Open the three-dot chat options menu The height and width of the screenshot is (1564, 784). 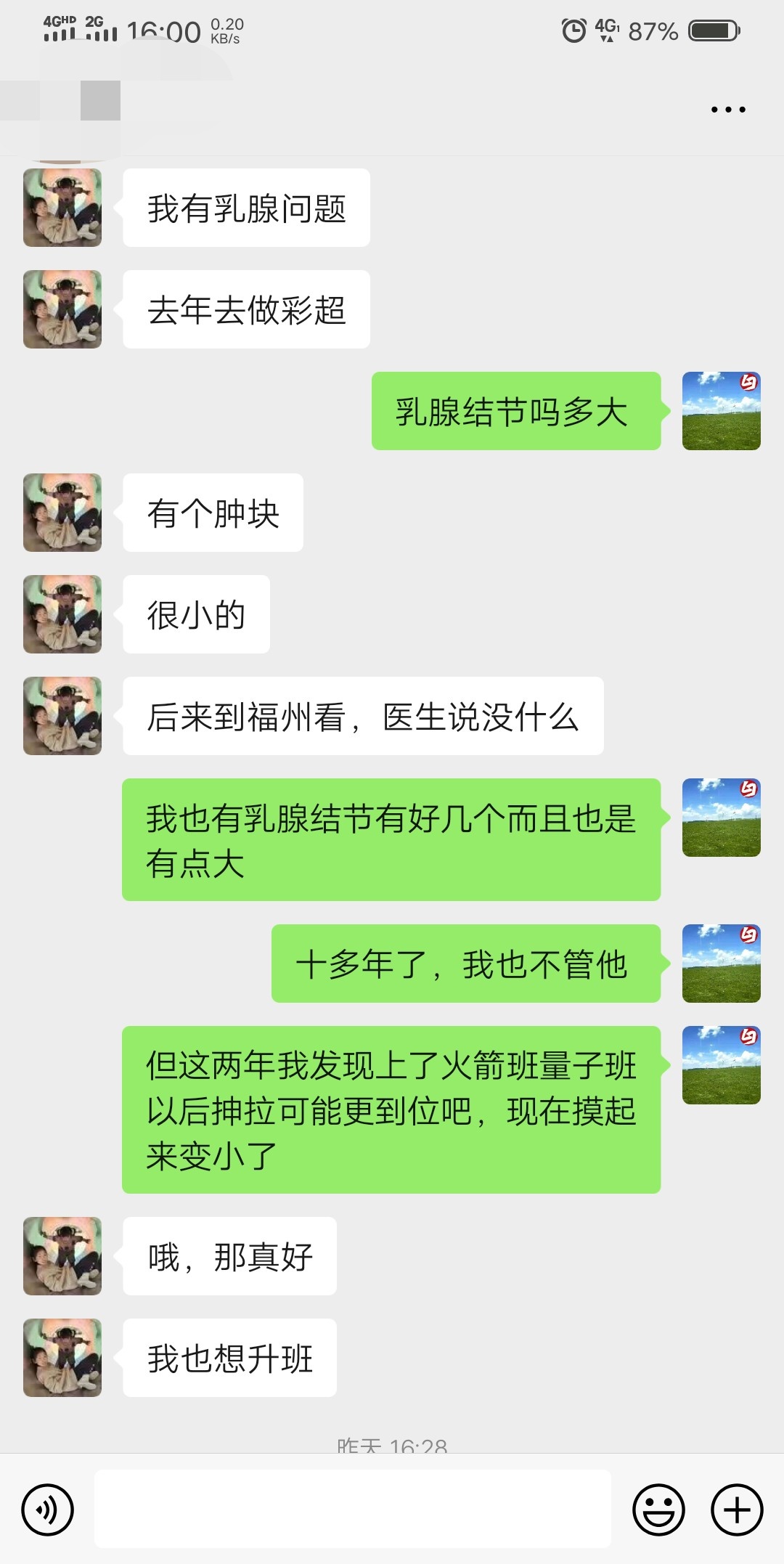click(x=728, y=110)
